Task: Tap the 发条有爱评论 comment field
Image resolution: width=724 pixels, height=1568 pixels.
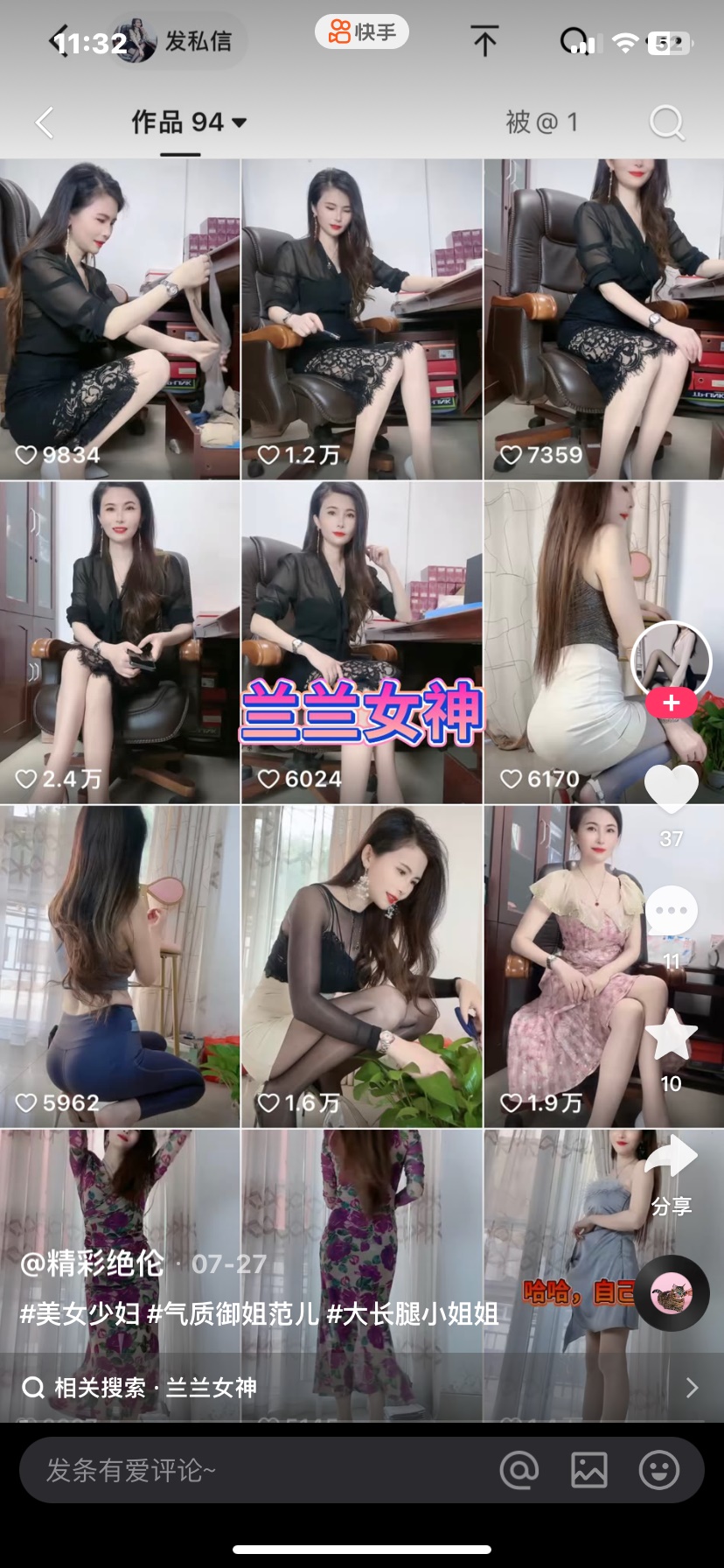Action: click(254, 1470)
